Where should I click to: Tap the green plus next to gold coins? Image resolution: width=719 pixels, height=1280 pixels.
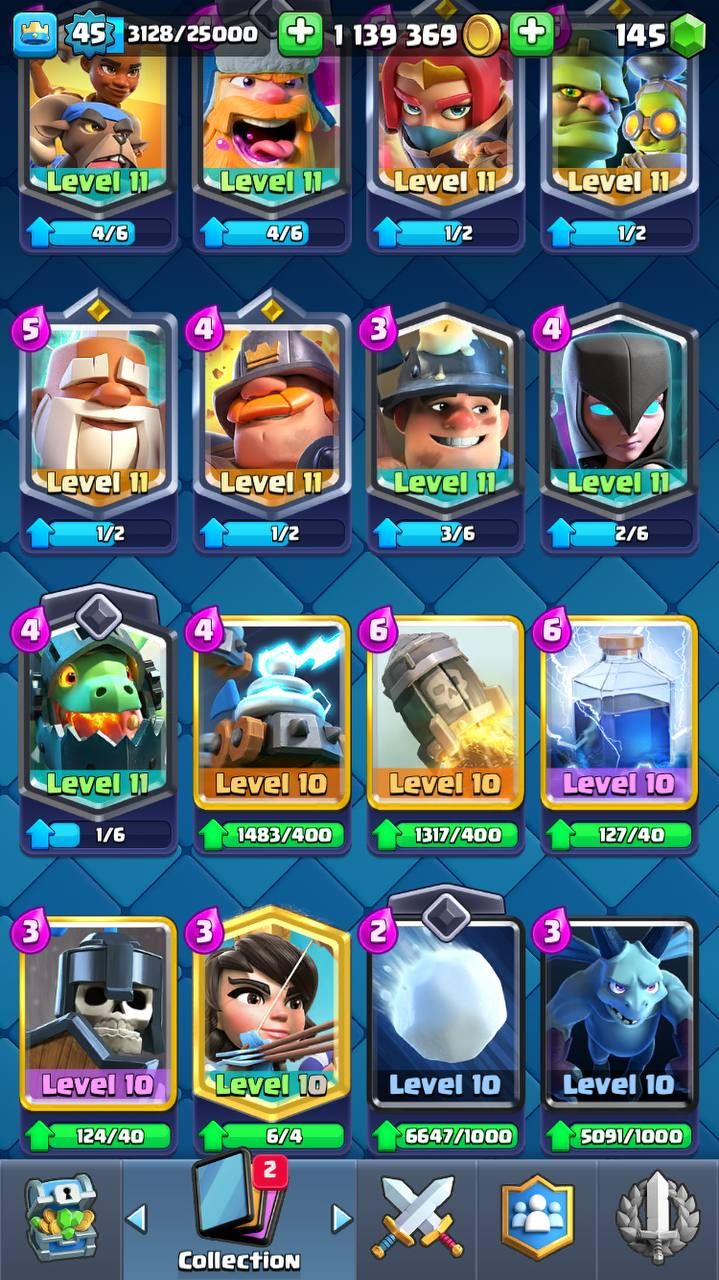click(531, 35)
